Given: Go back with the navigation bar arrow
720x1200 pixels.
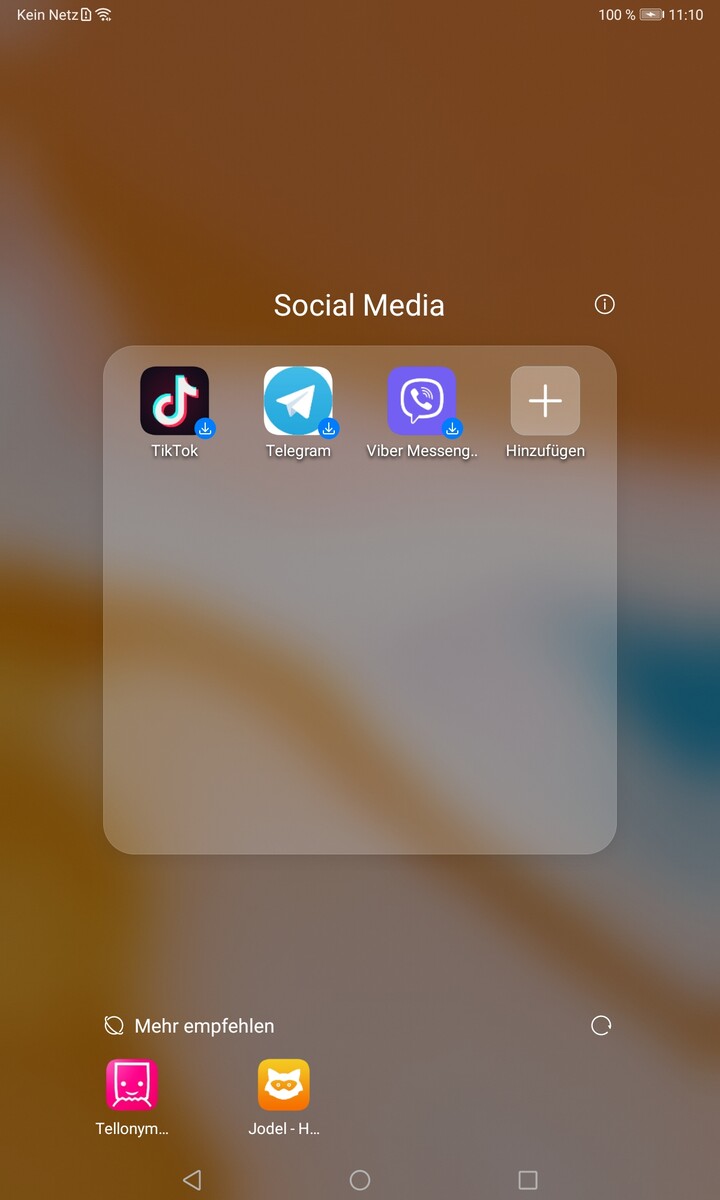Looking at the screenshot, I should point(192,1180).
